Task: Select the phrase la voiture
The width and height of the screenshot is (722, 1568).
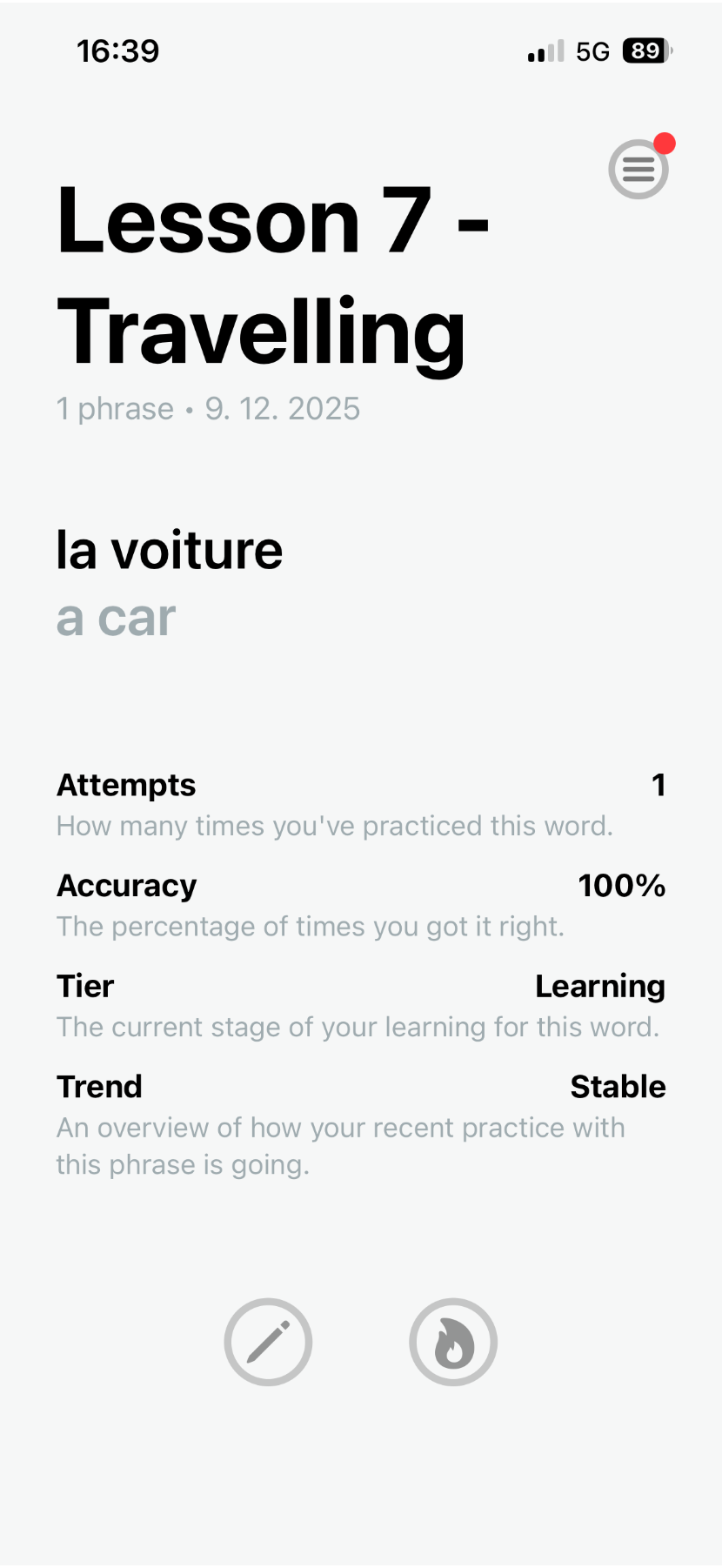Action: [169, 549]
